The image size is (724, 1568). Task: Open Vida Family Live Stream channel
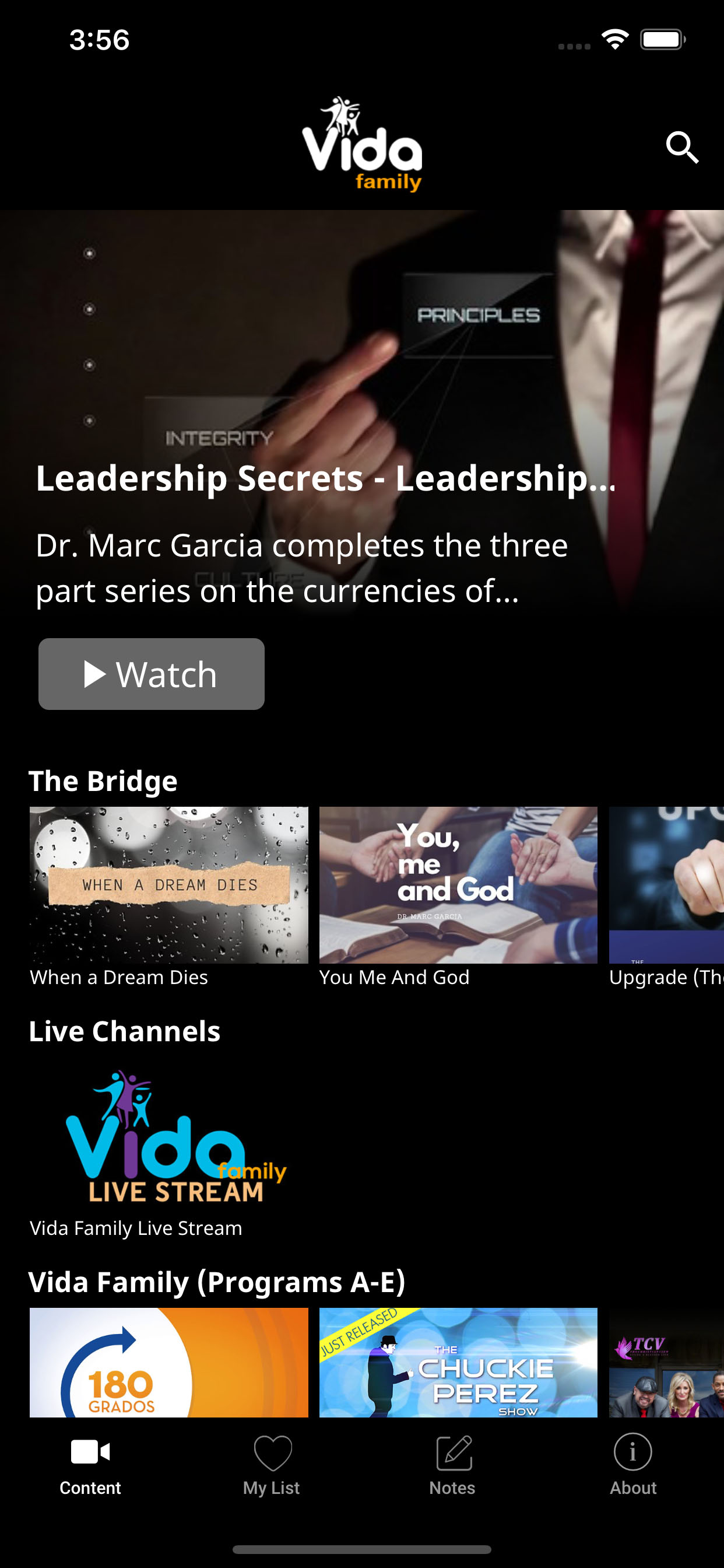[169, 1136]
